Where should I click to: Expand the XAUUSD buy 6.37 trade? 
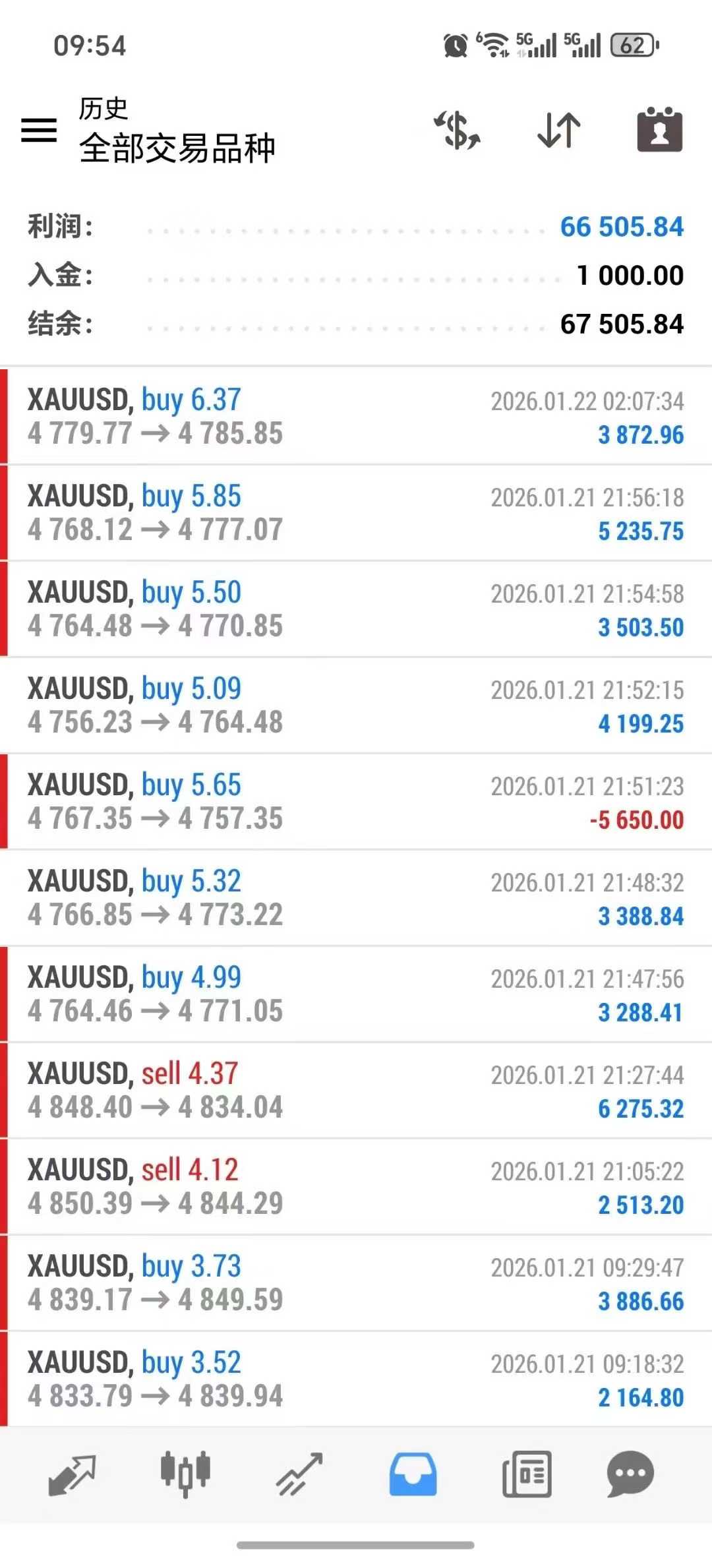[356, 417]
